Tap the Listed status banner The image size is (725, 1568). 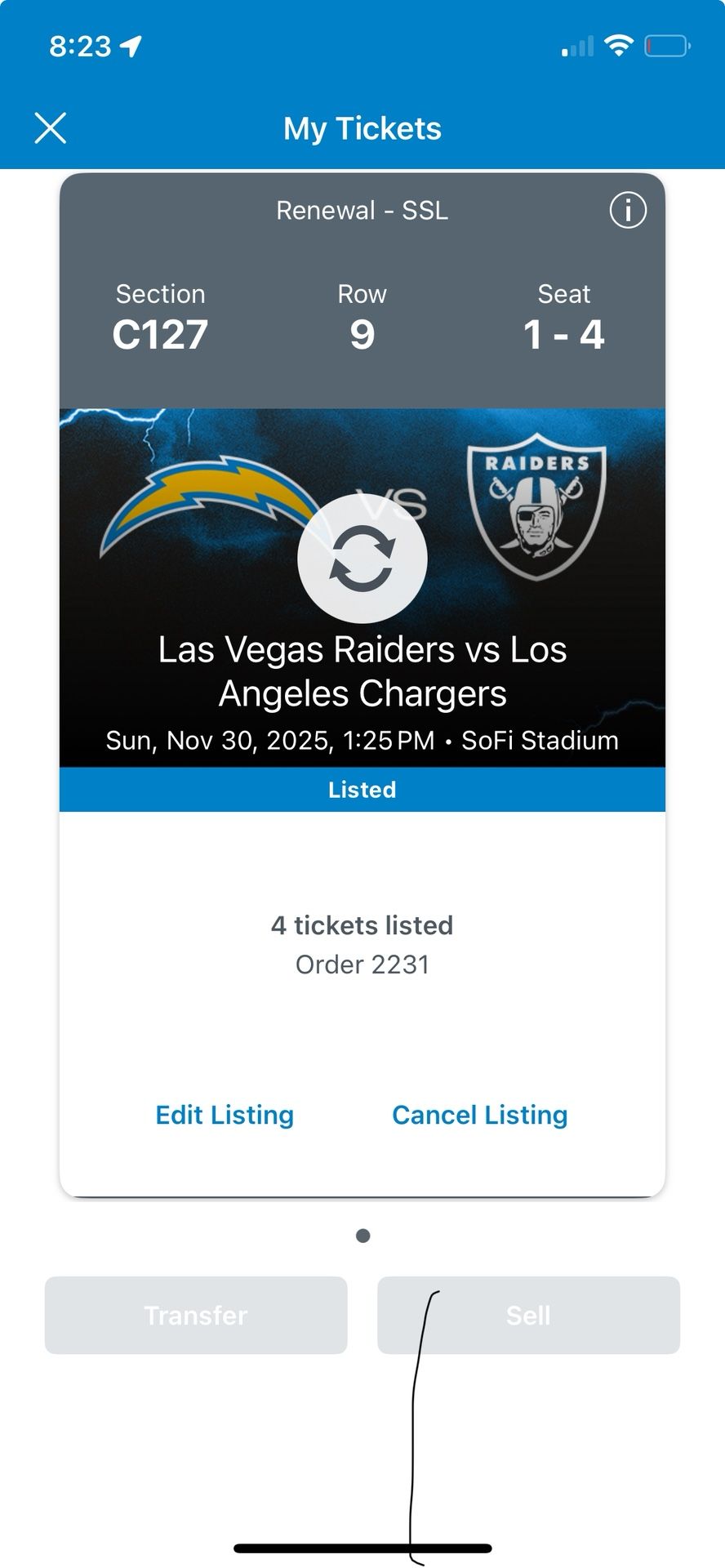(x=362, y=789)
